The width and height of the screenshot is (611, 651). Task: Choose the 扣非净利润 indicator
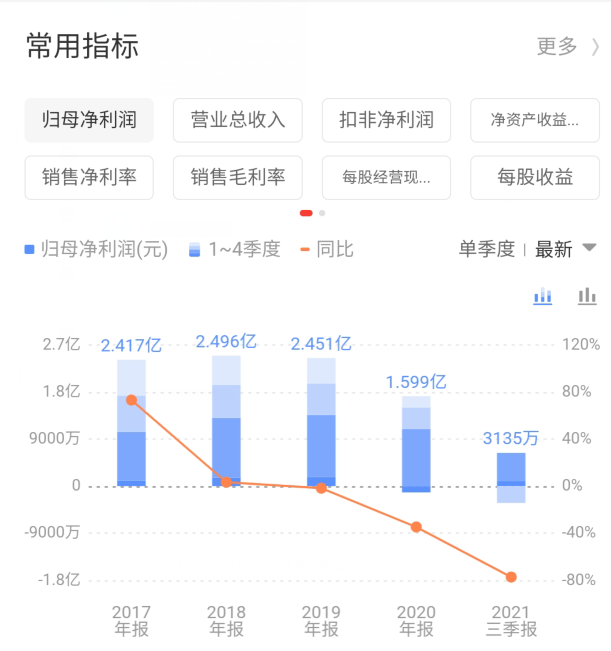click(386, 120)
